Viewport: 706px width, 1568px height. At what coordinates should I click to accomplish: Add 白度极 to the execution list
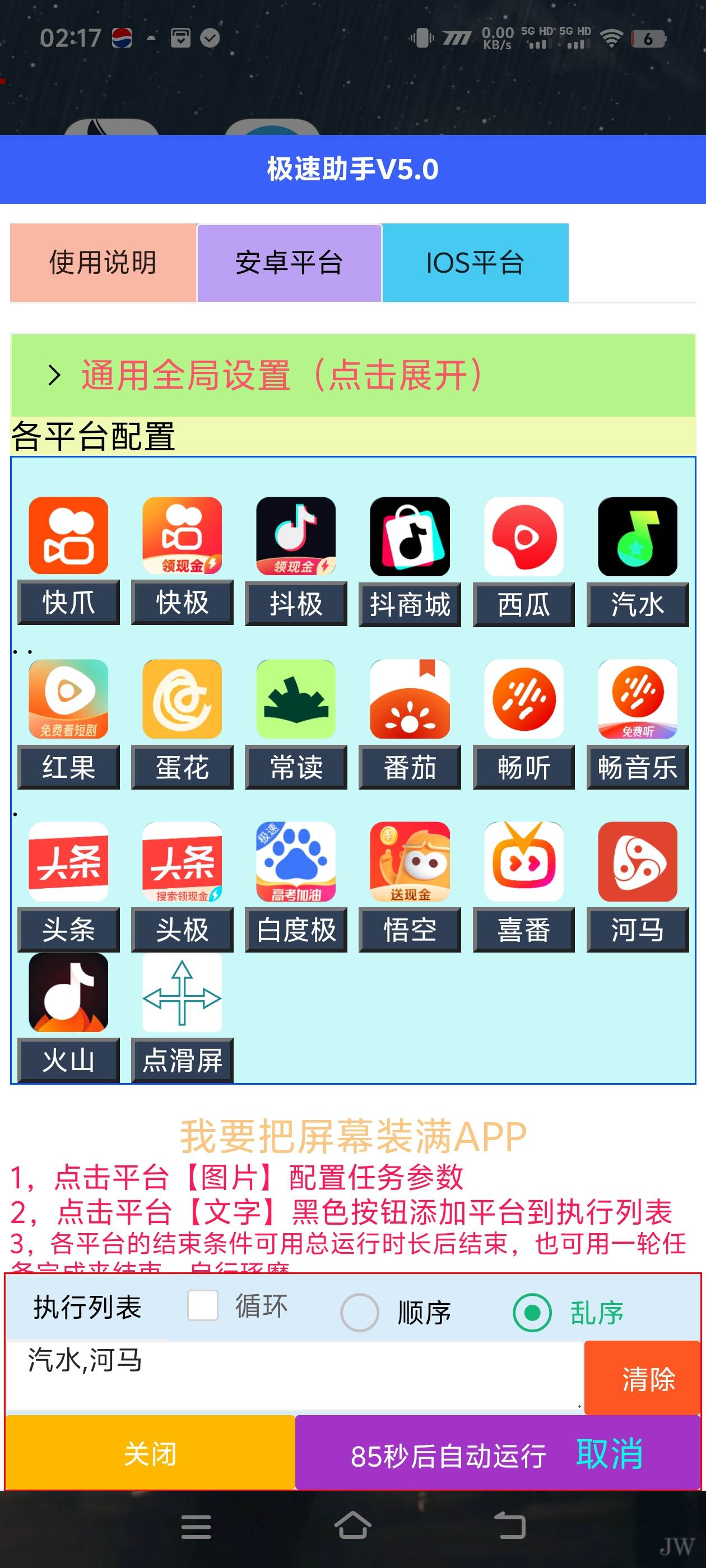tap(296, 930)
